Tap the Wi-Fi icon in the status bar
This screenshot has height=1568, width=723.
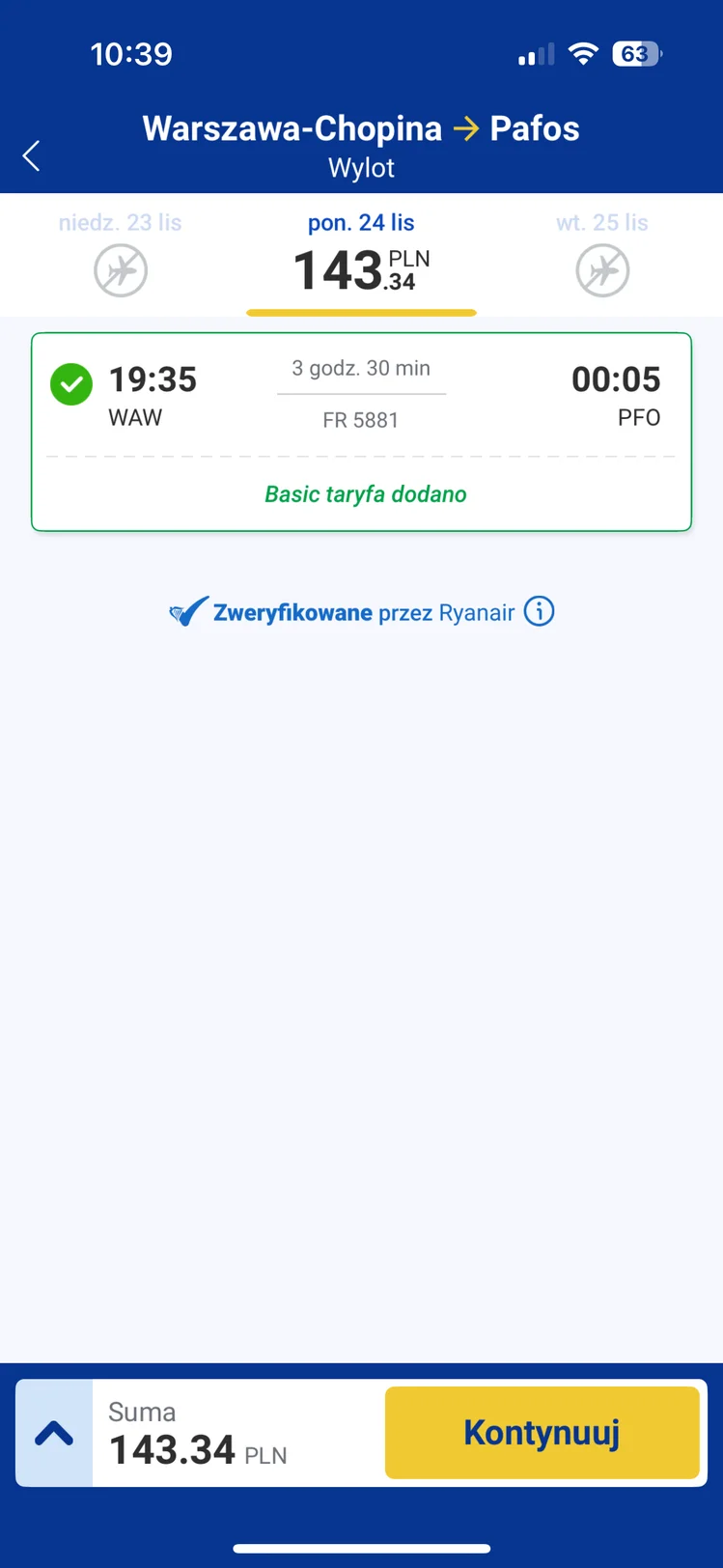[583, 55]
